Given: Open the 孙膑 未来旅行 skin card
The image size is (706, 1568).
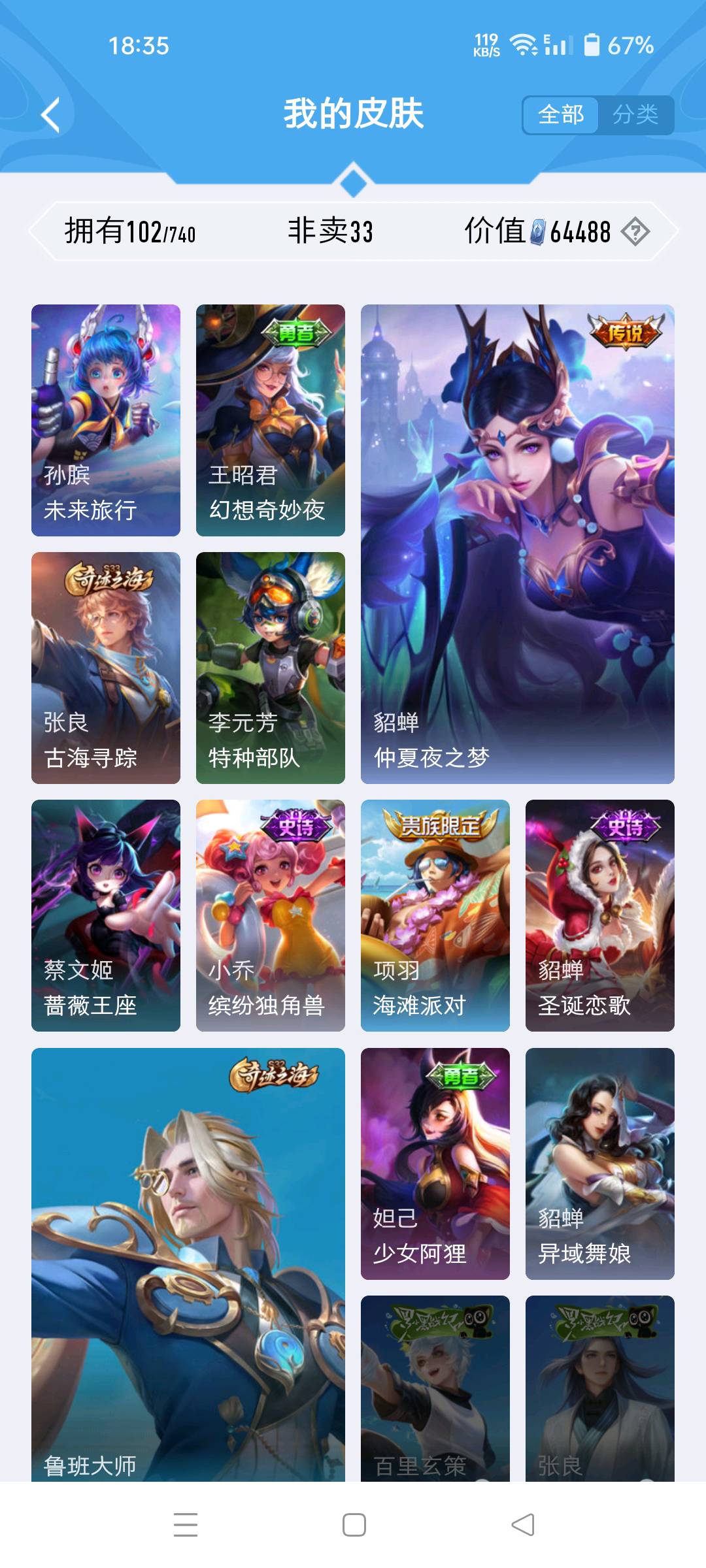Looking at the screenshot, I should [x=106, y=420].
